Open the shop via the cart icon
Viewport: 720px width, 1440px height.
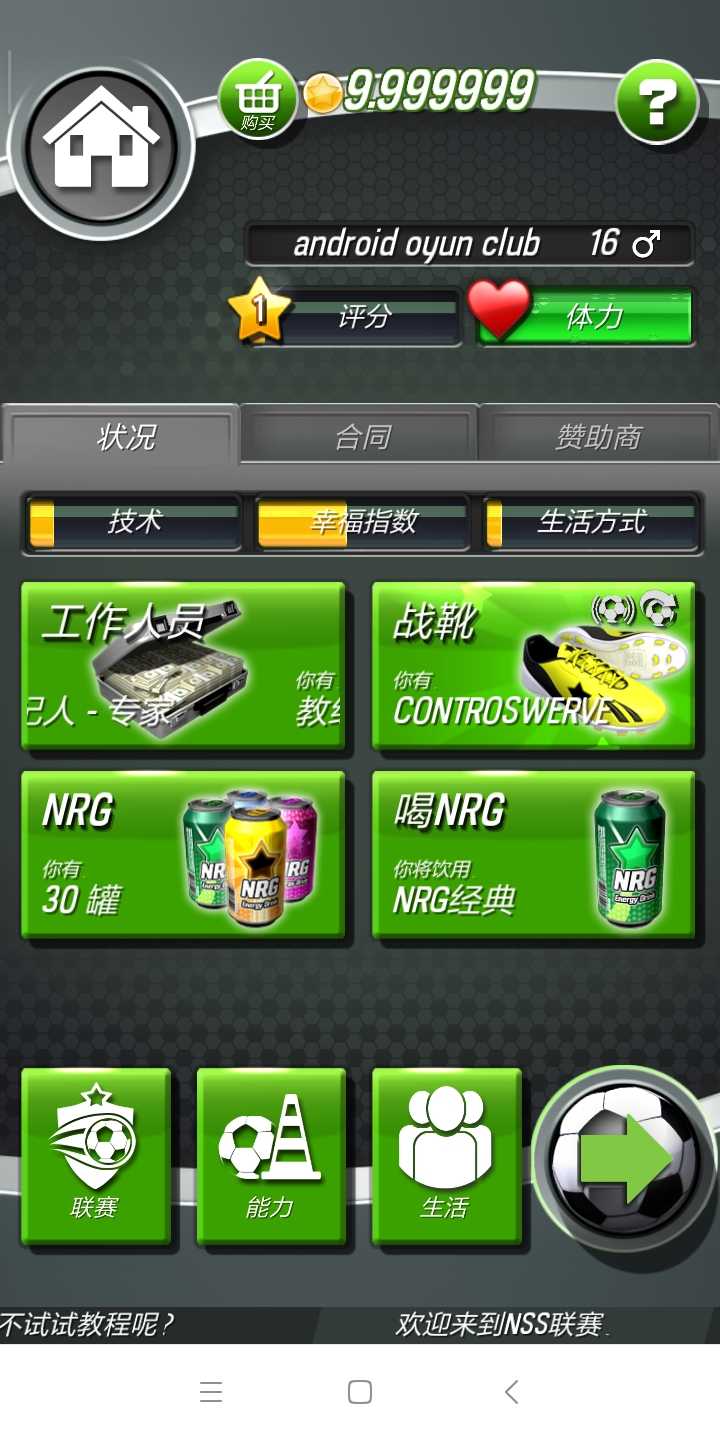click(x=258, y=100)
